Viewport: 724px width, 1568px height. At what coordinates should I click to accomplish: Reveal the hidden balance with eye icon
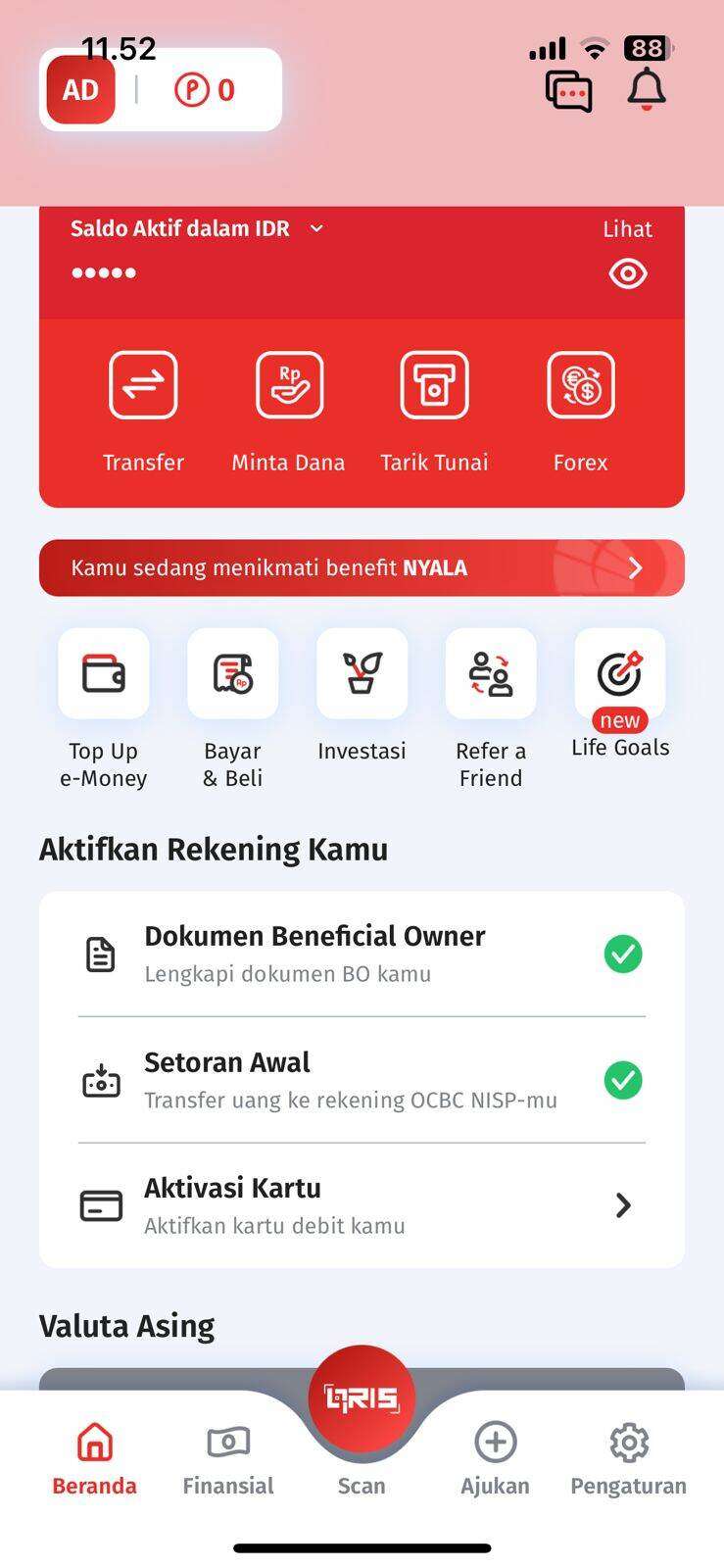tap(628, 273)
